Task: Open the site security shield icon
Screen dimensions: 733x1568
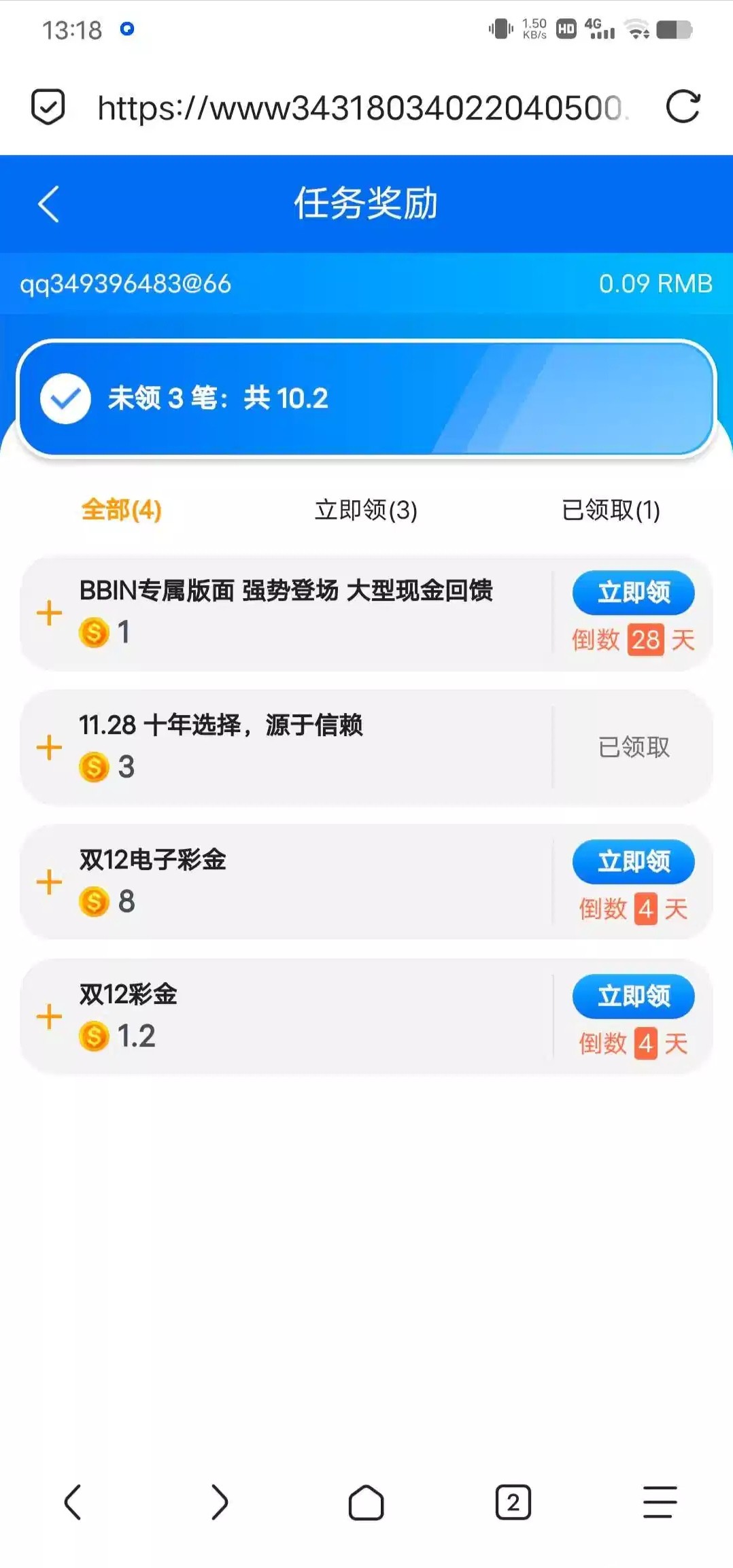Action: 48,107
